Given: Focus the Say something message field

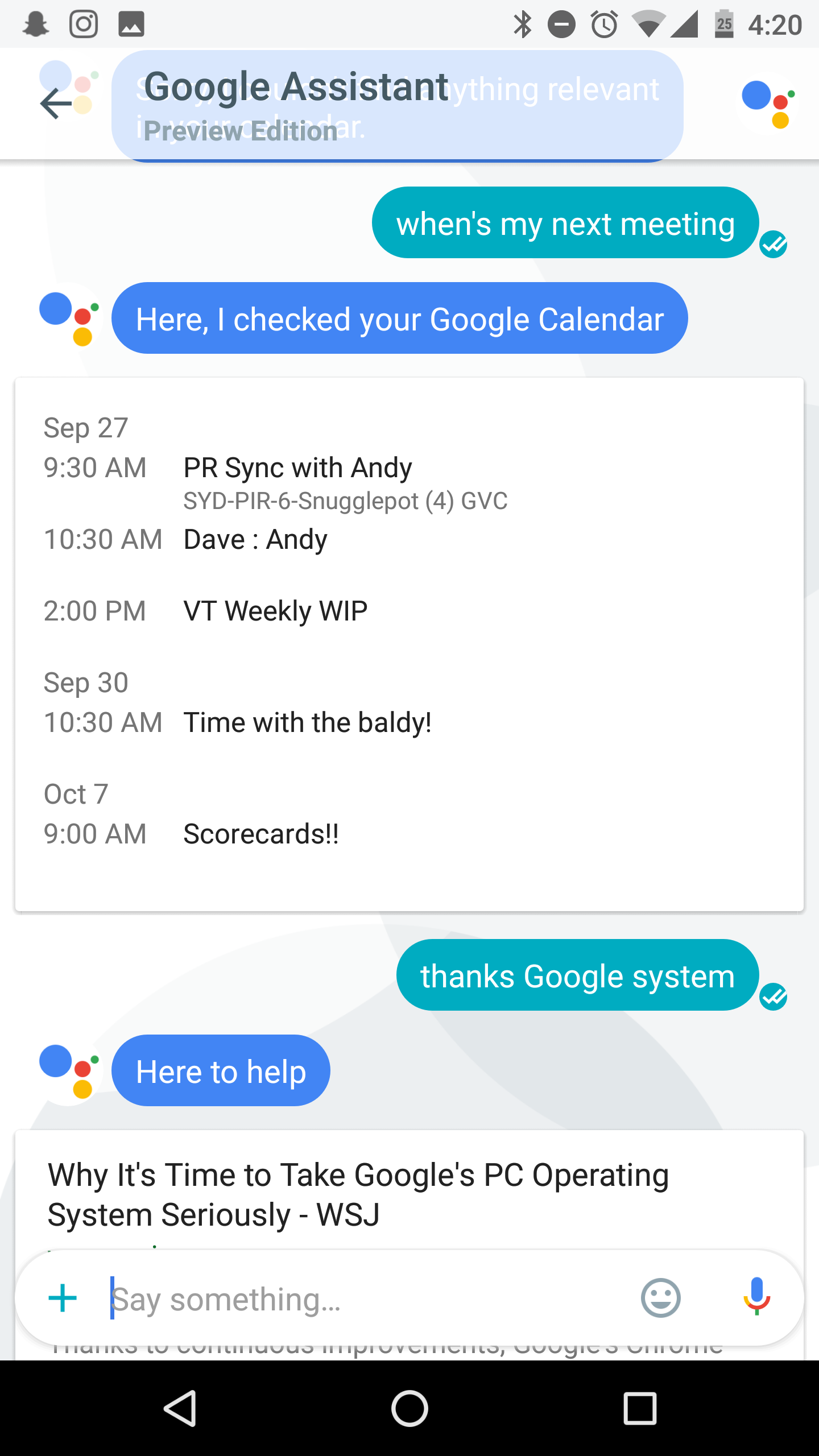Looking at the screenshot, I should 364,1300.
